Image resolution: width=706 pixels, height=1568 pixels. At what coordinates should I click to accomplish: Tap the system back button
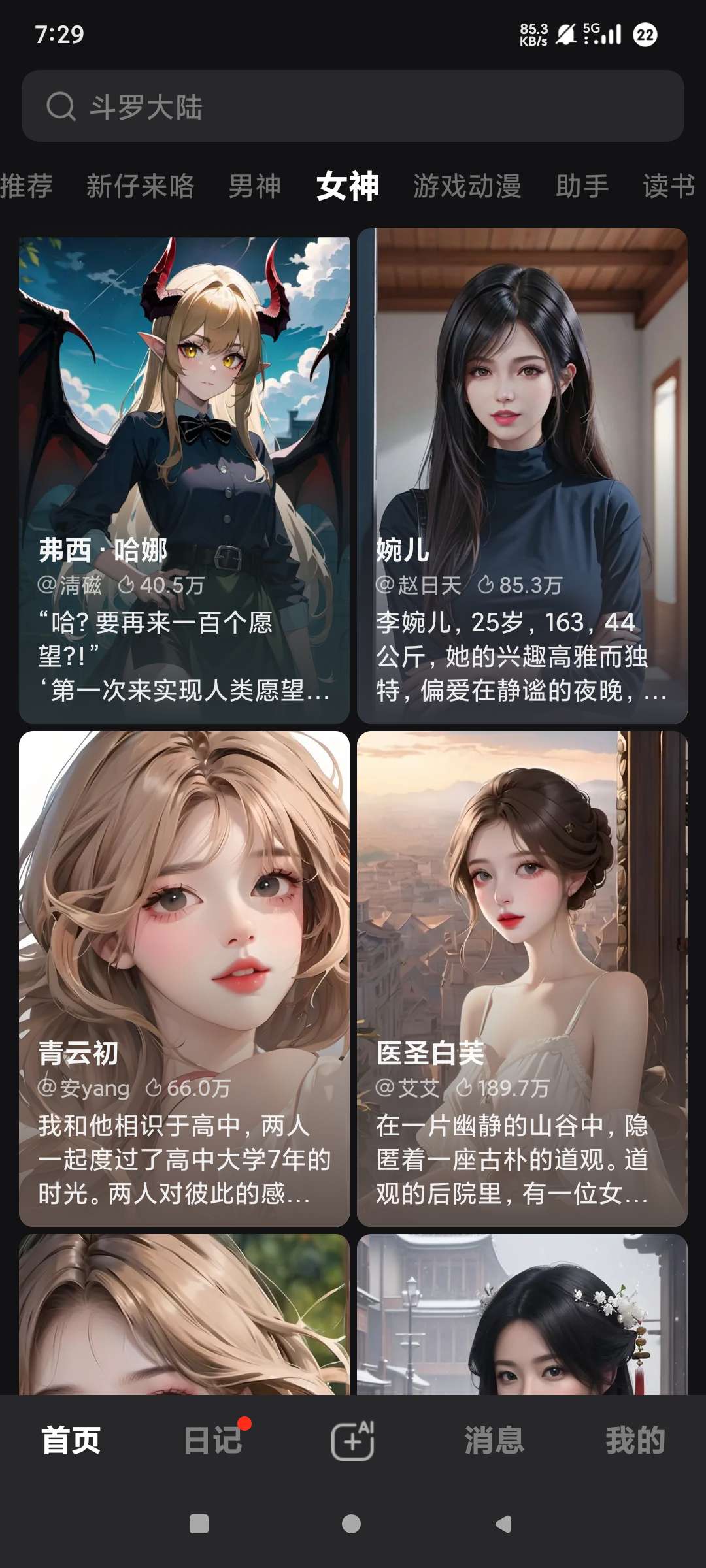tap(503, 1524)
